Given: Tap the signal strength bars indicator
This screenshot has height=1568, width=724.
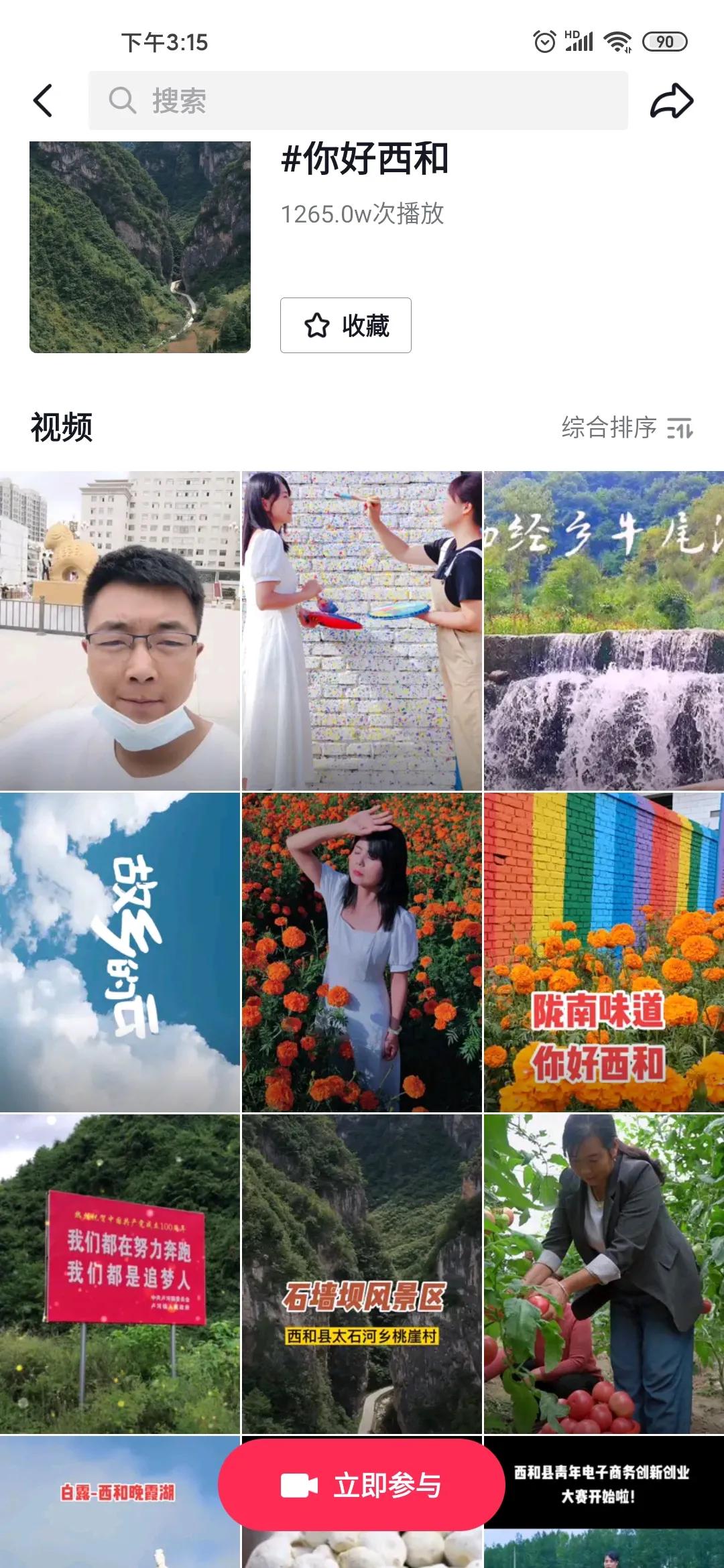Looking at the screenshot, I should pyautogui.click(x=583, y=42).
